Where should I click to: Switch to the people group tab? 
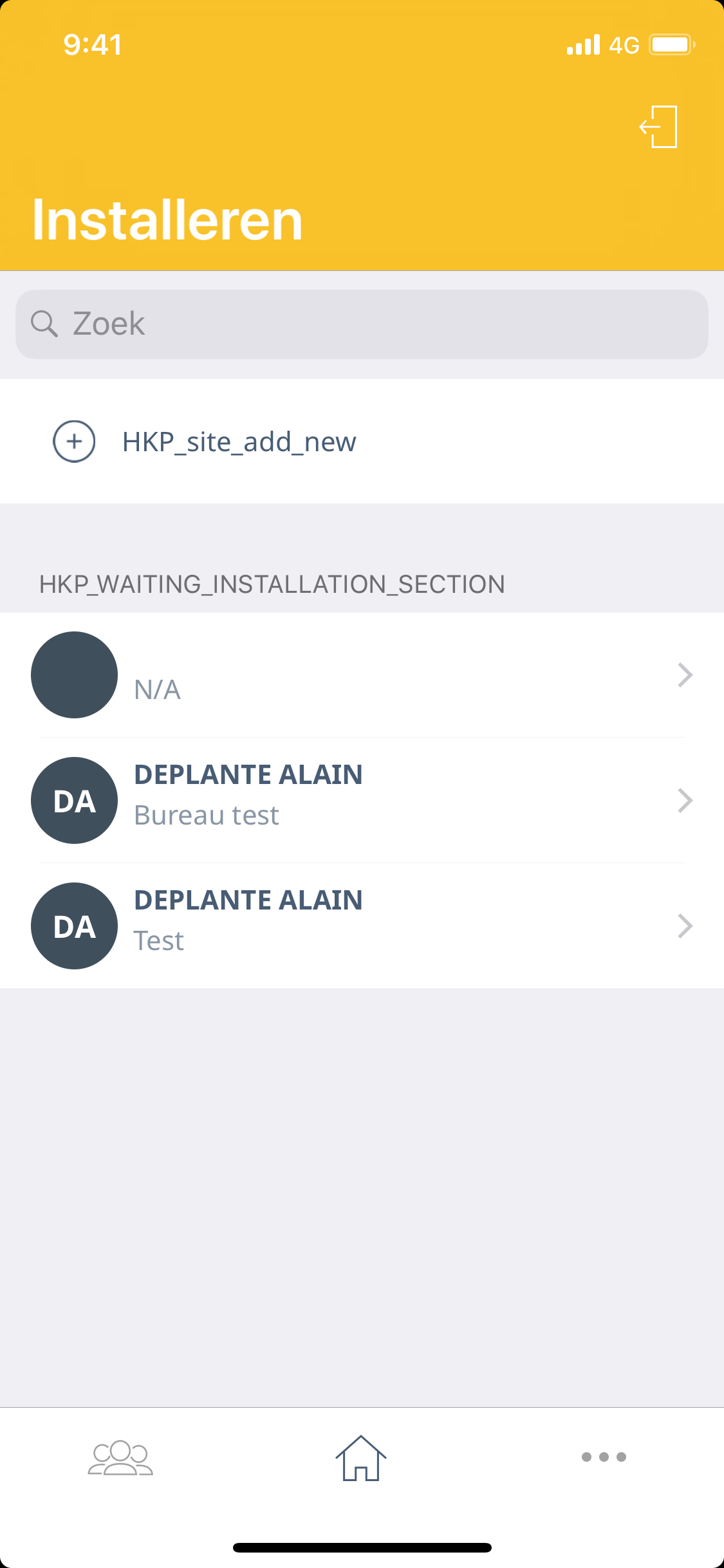[x=120, y=1457]
